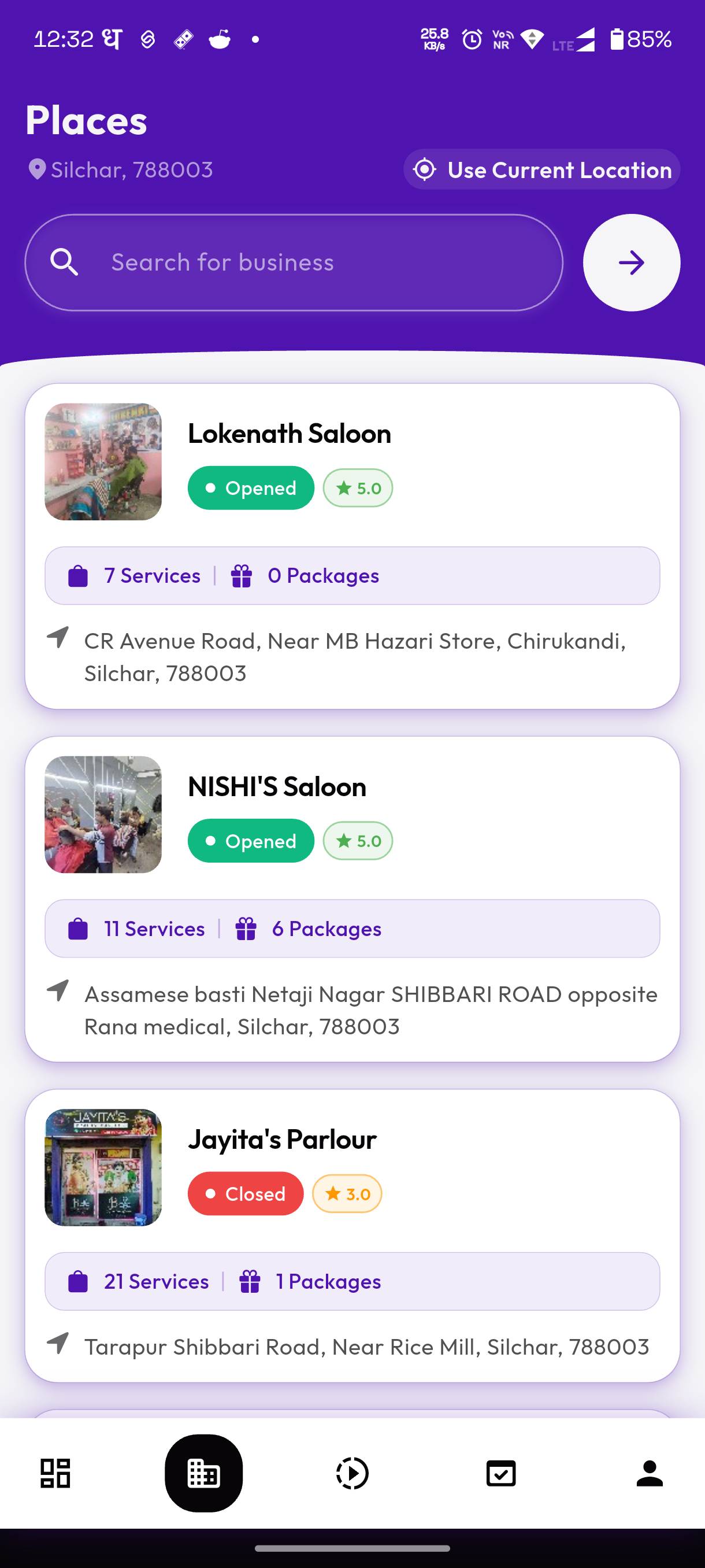Open the play circle tab
This screenshot has height=1568, width=705.
tap(352, 1473)
